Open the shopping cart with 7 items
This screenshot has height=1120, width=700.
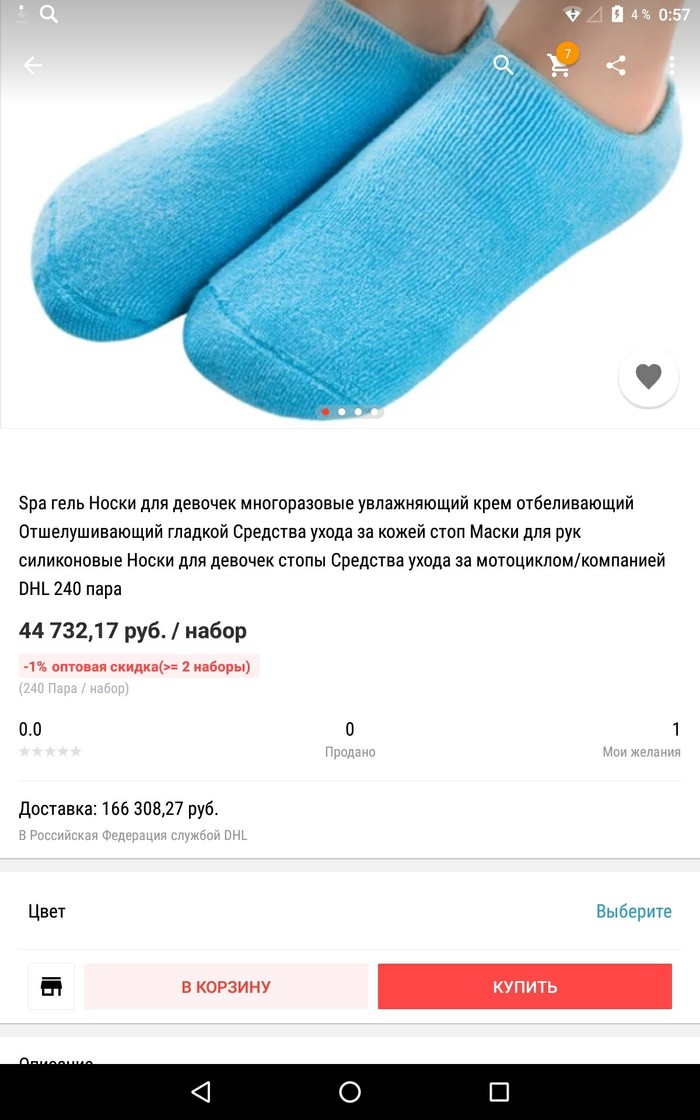pyautogui.click(x=559, y=66)
